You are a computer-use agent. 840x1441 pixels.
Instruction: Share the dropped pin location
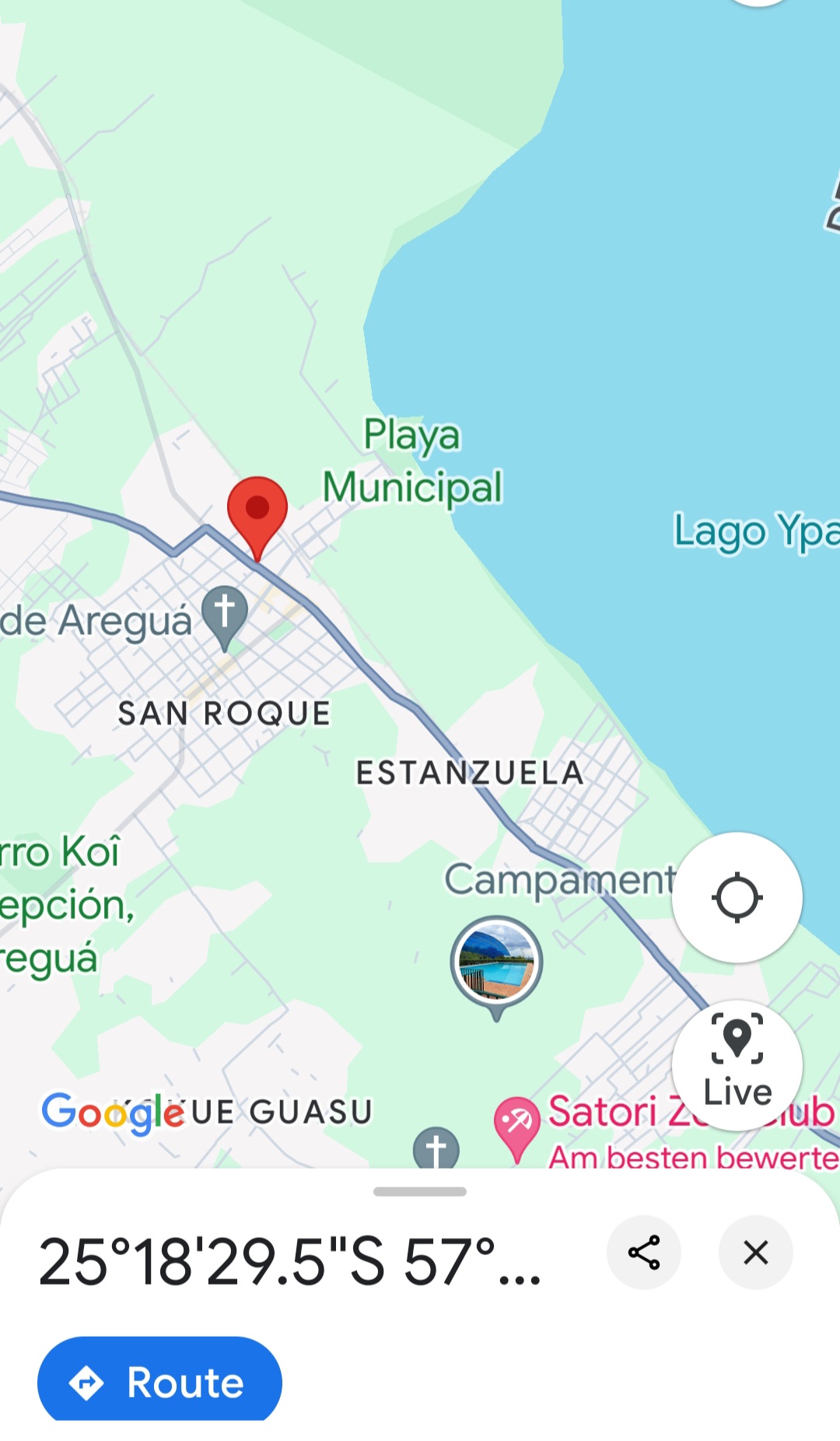click(643, 1253)
